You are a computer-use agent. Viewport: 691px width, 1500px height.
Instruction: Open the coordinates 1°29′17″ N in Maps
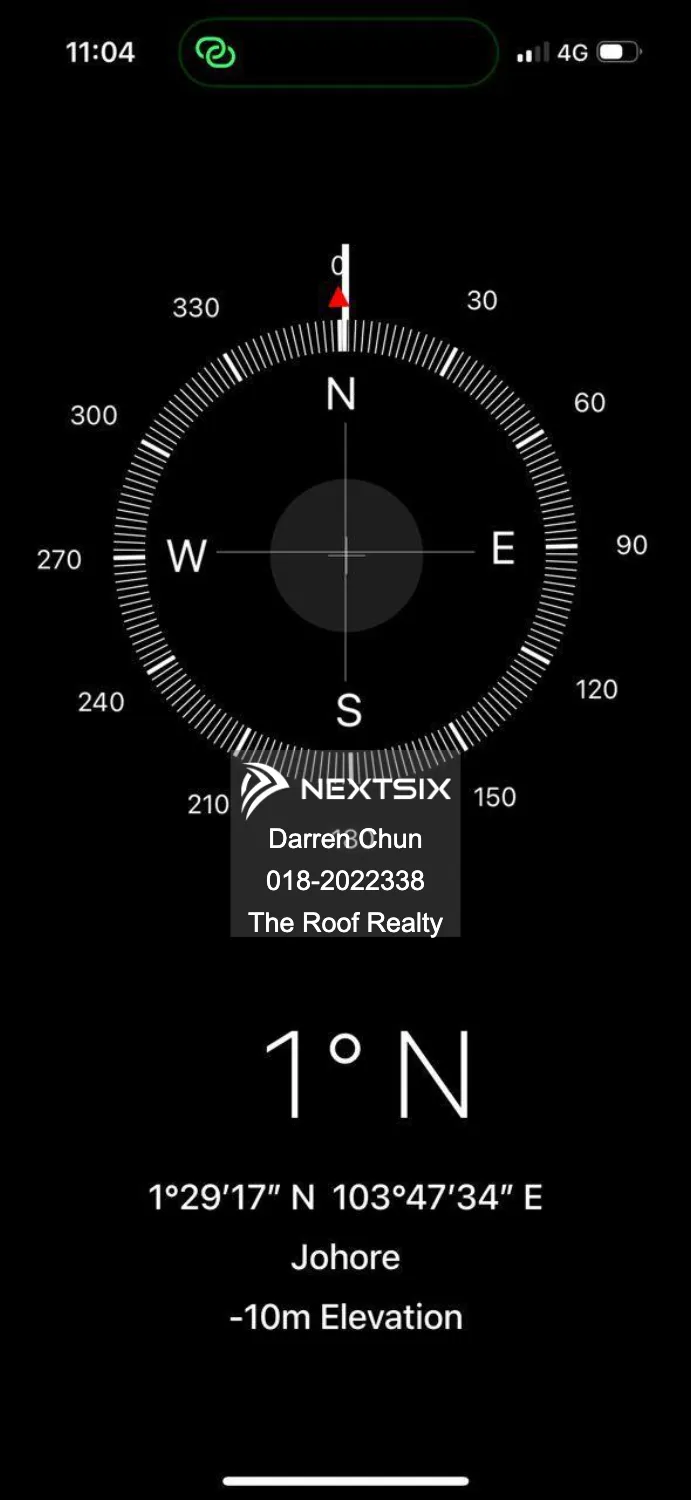pos(345,1197)
